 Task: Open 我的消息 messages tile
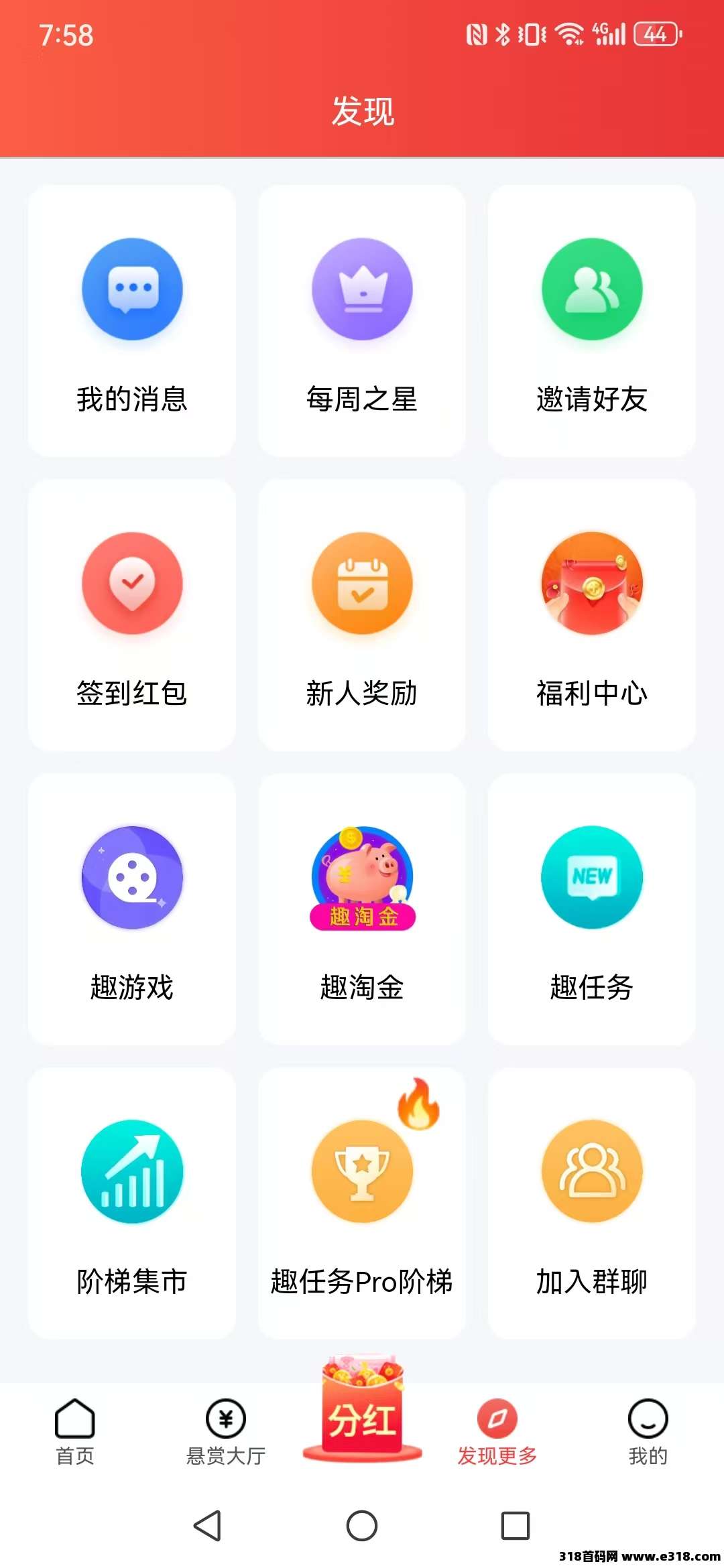point(132,322)
